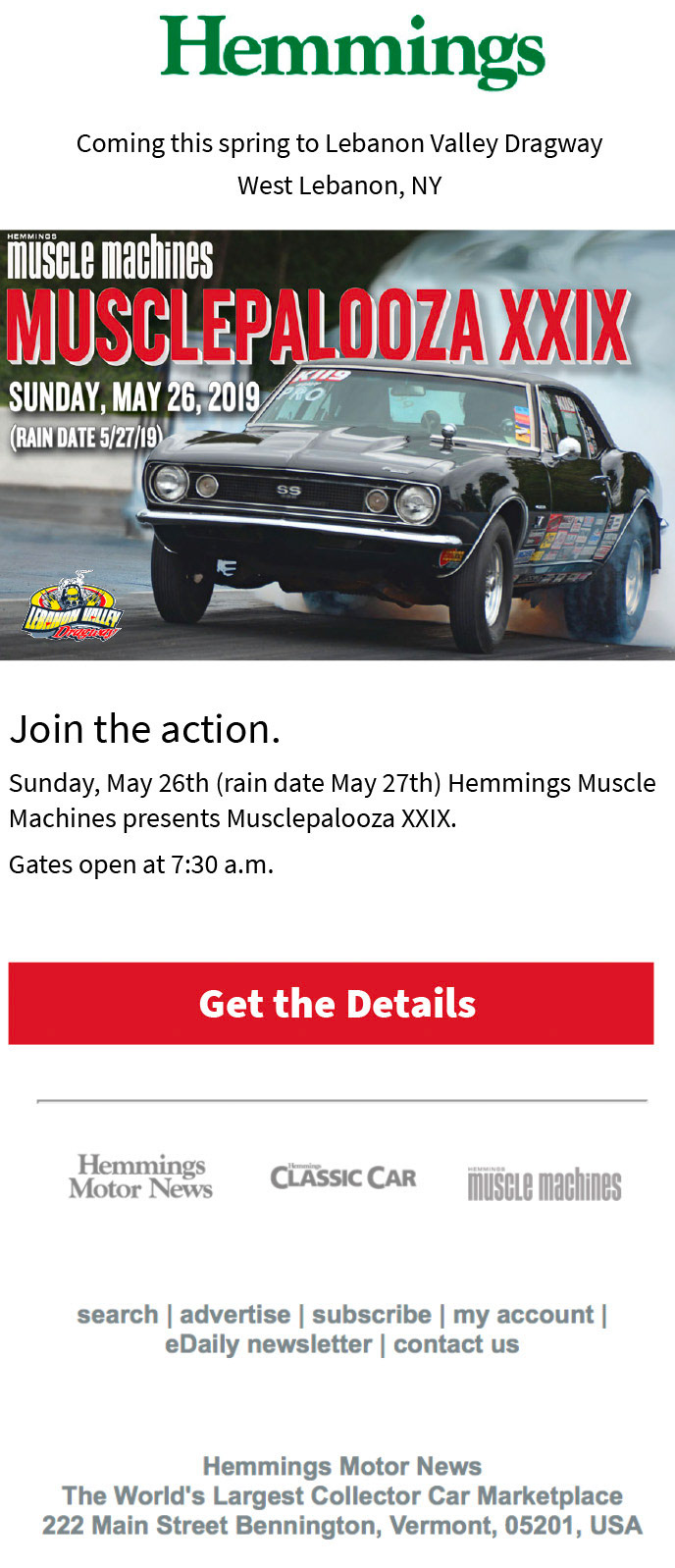675x1568 pixels.
Task: Visit Hemmings Motor News footer link
Action: click(x=140, y=1176)
